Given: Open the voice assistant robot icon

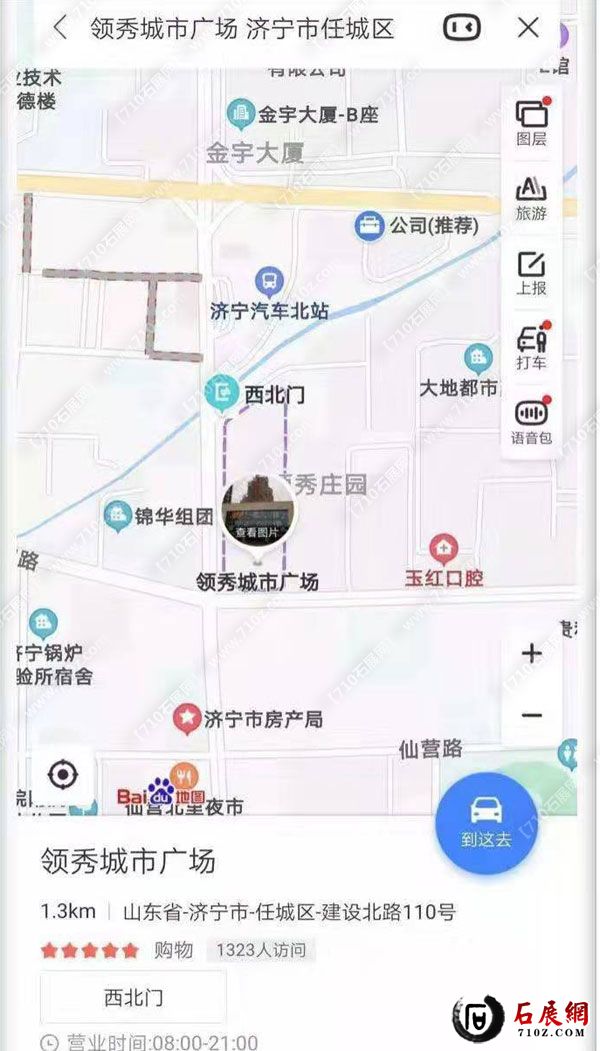Looking at the screenshot, I should tap(461, 28).
